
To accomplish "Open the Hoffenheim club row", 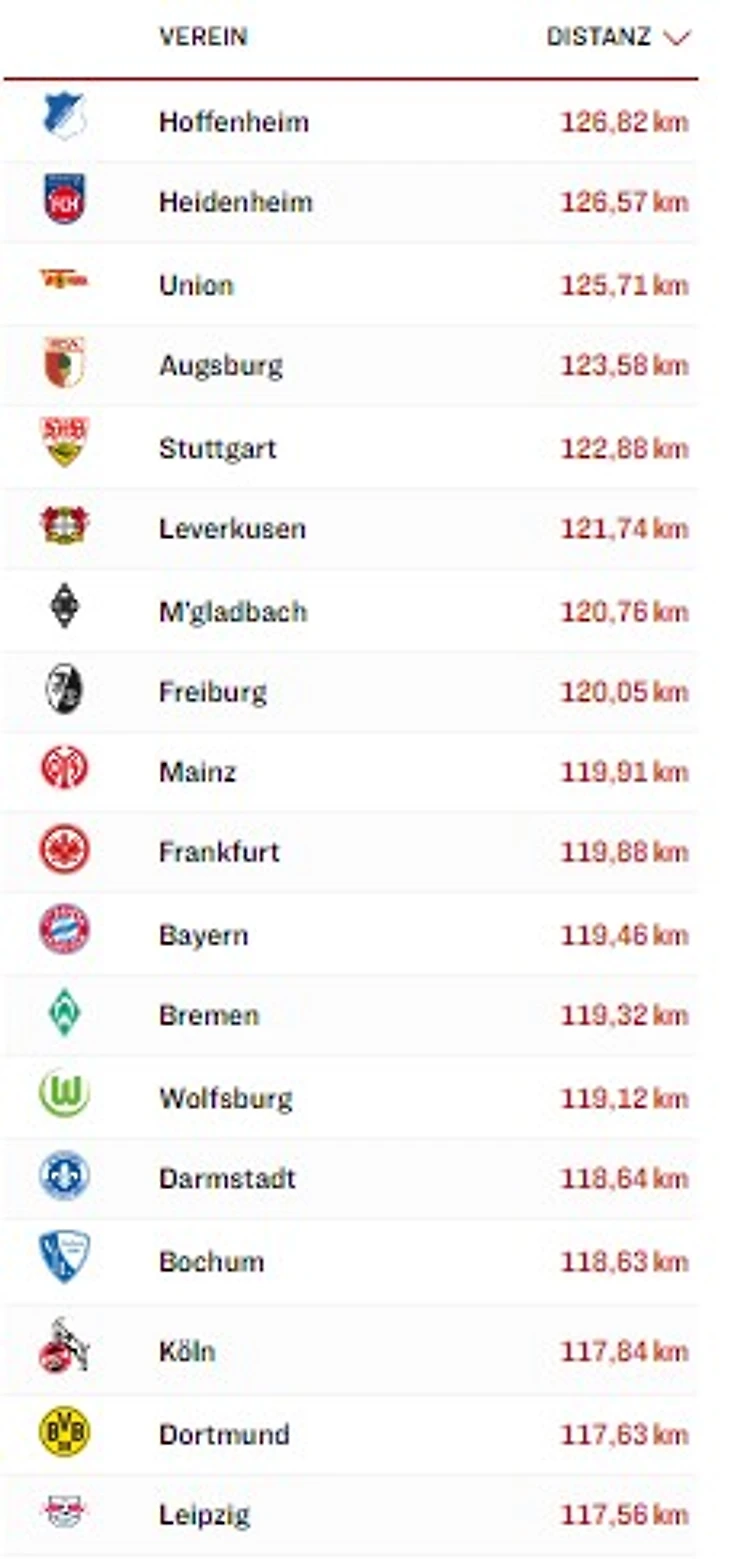I will coord(234,122).
